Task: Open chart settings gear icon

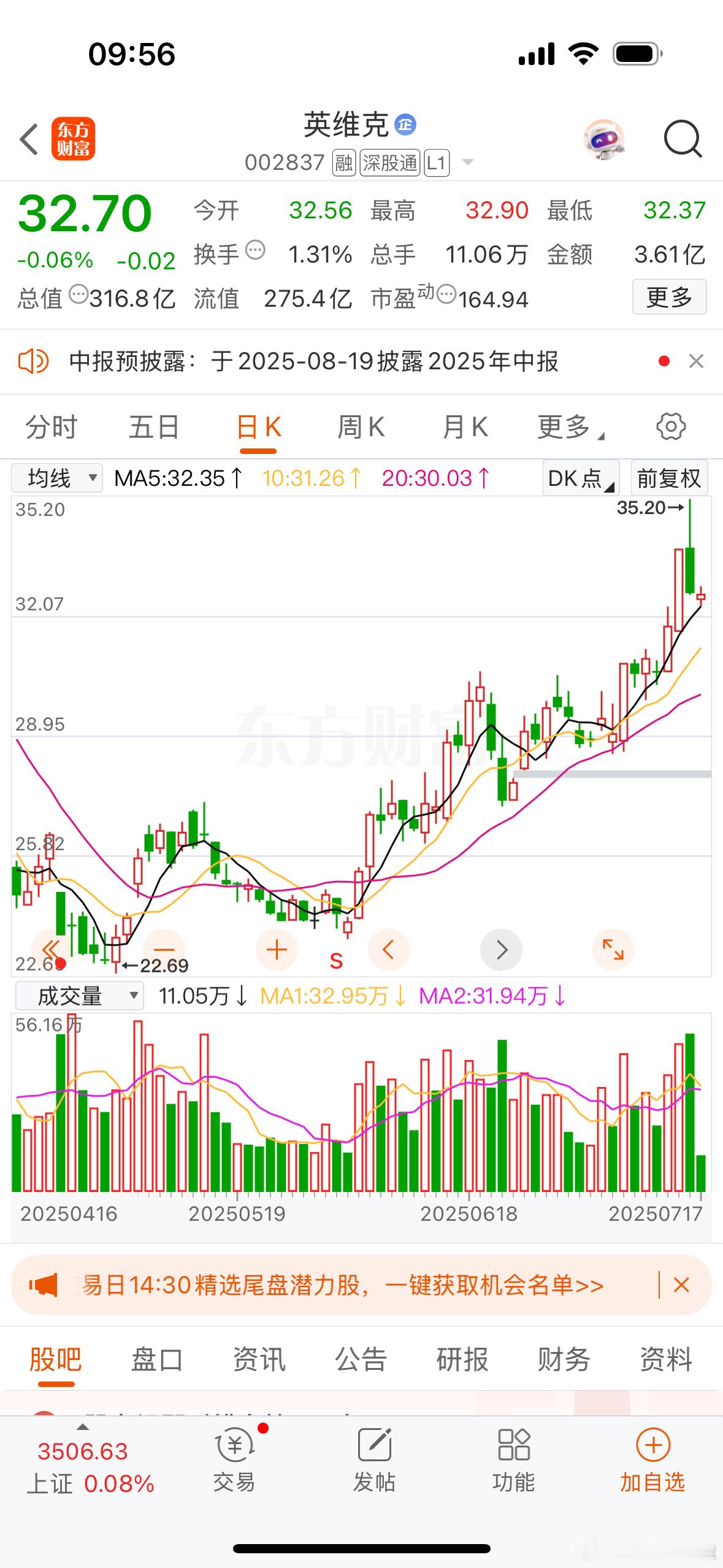Action: click(x=671, y=426)
